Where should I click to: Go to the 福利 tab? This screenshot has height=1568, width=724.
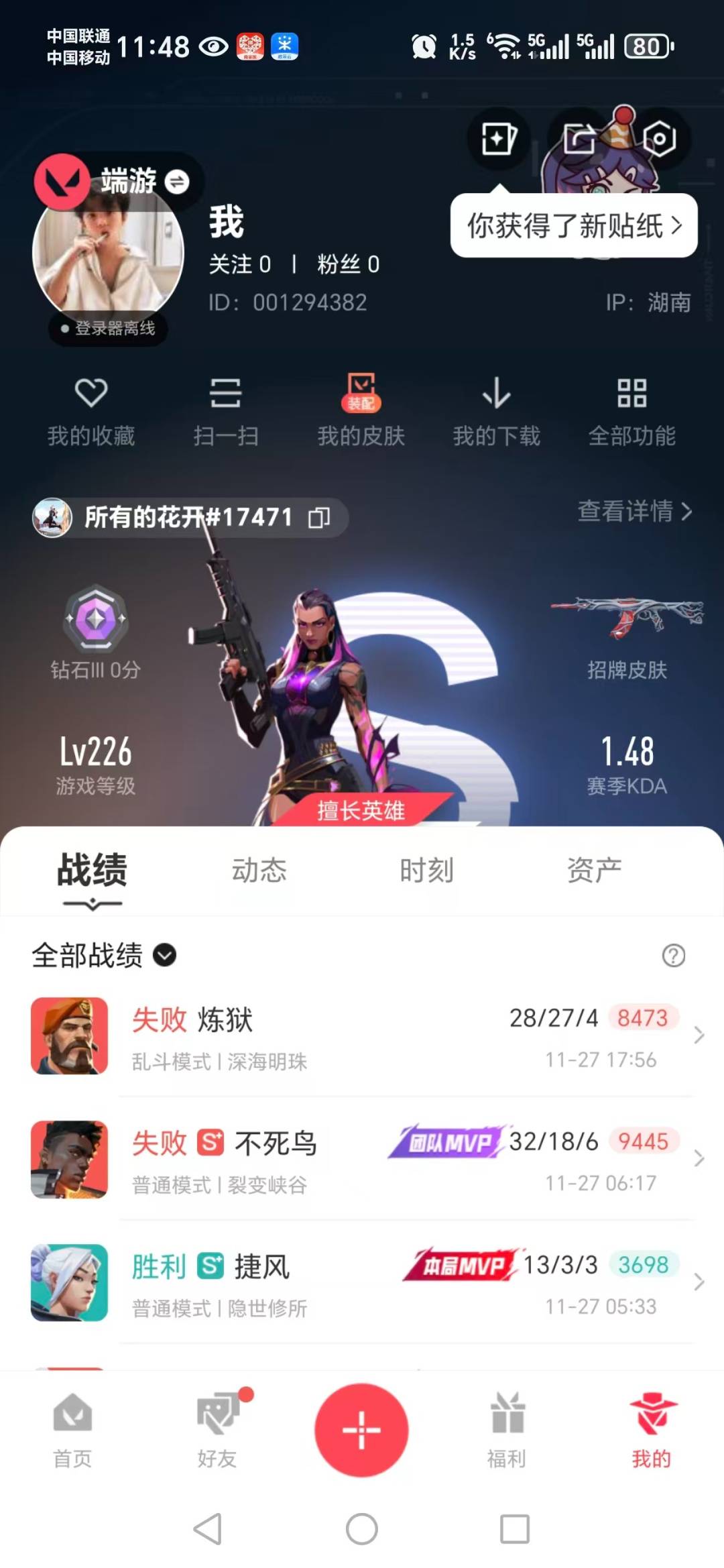tap(507, 1430)
